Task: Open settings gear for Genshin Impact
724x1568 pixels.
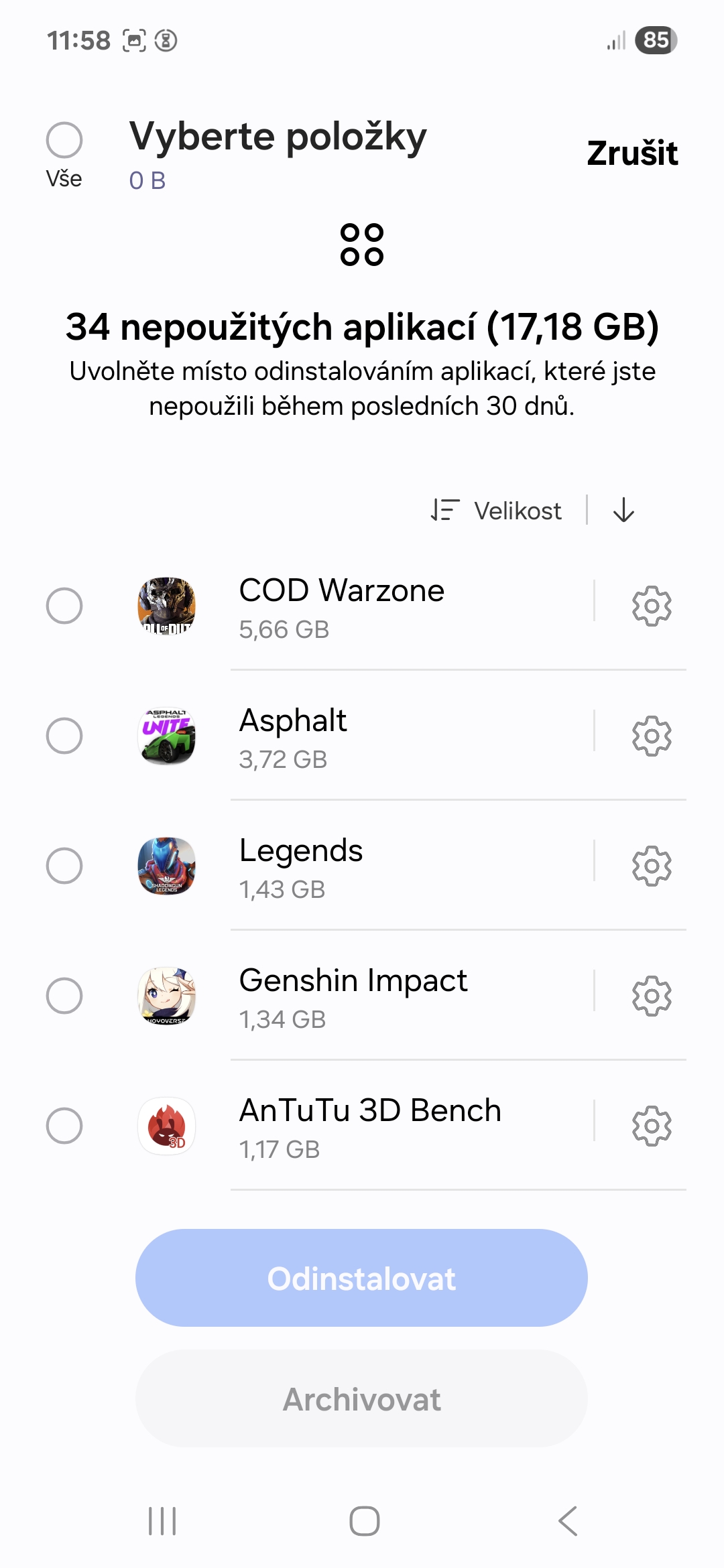Action: tap(651, 996)
